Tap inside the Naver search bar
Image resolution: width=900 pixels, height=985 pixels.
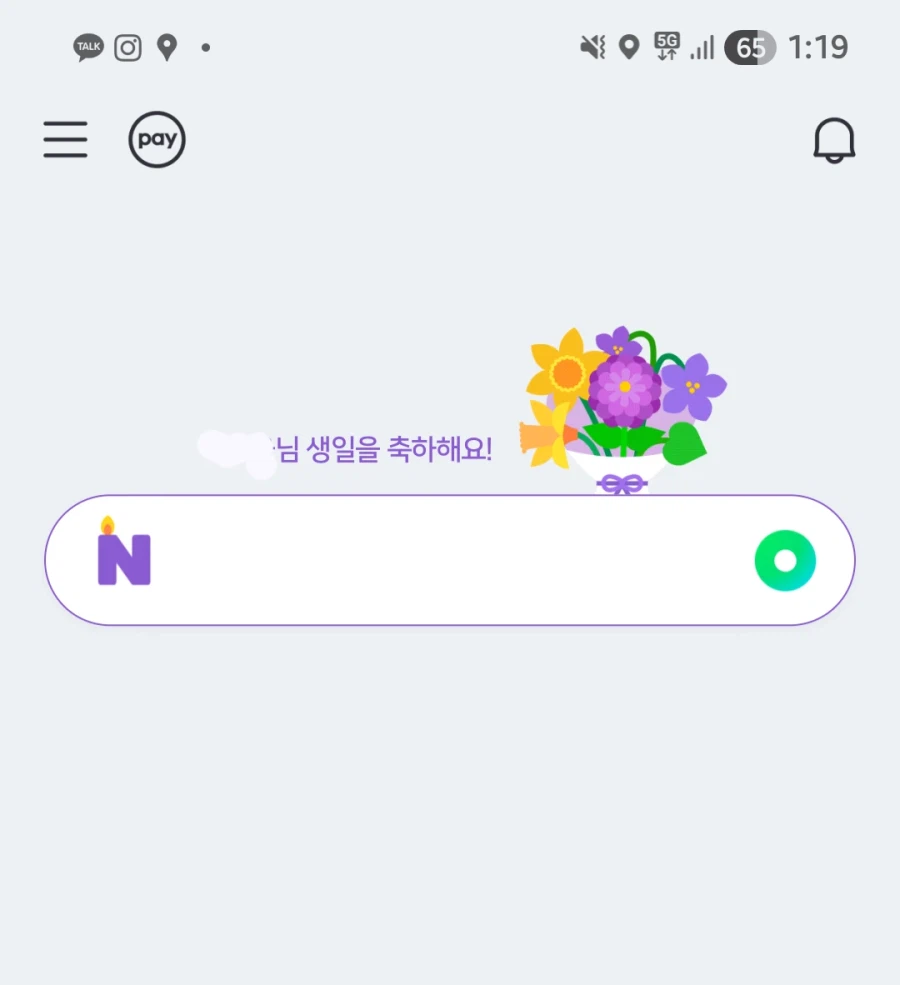pos(430,560)
